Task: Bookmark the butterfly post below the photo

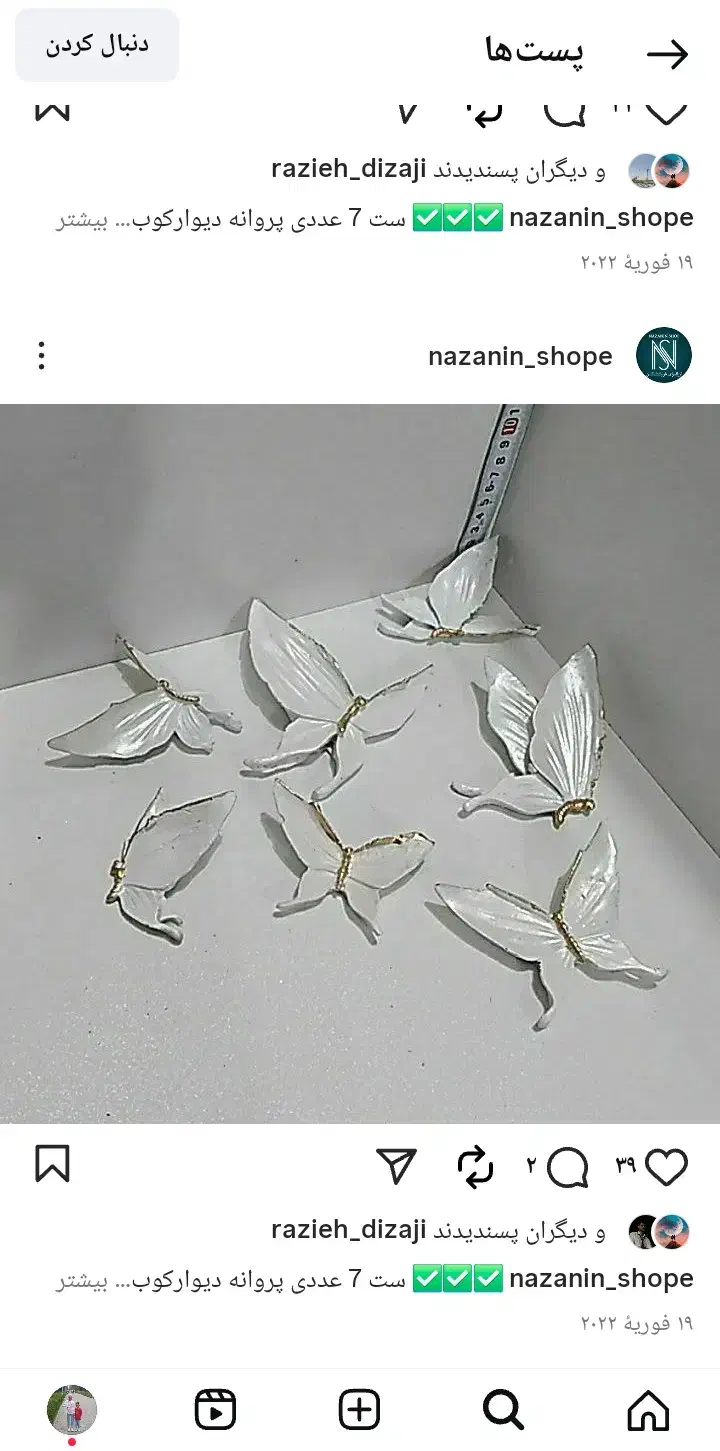Action: (52, 1164)
